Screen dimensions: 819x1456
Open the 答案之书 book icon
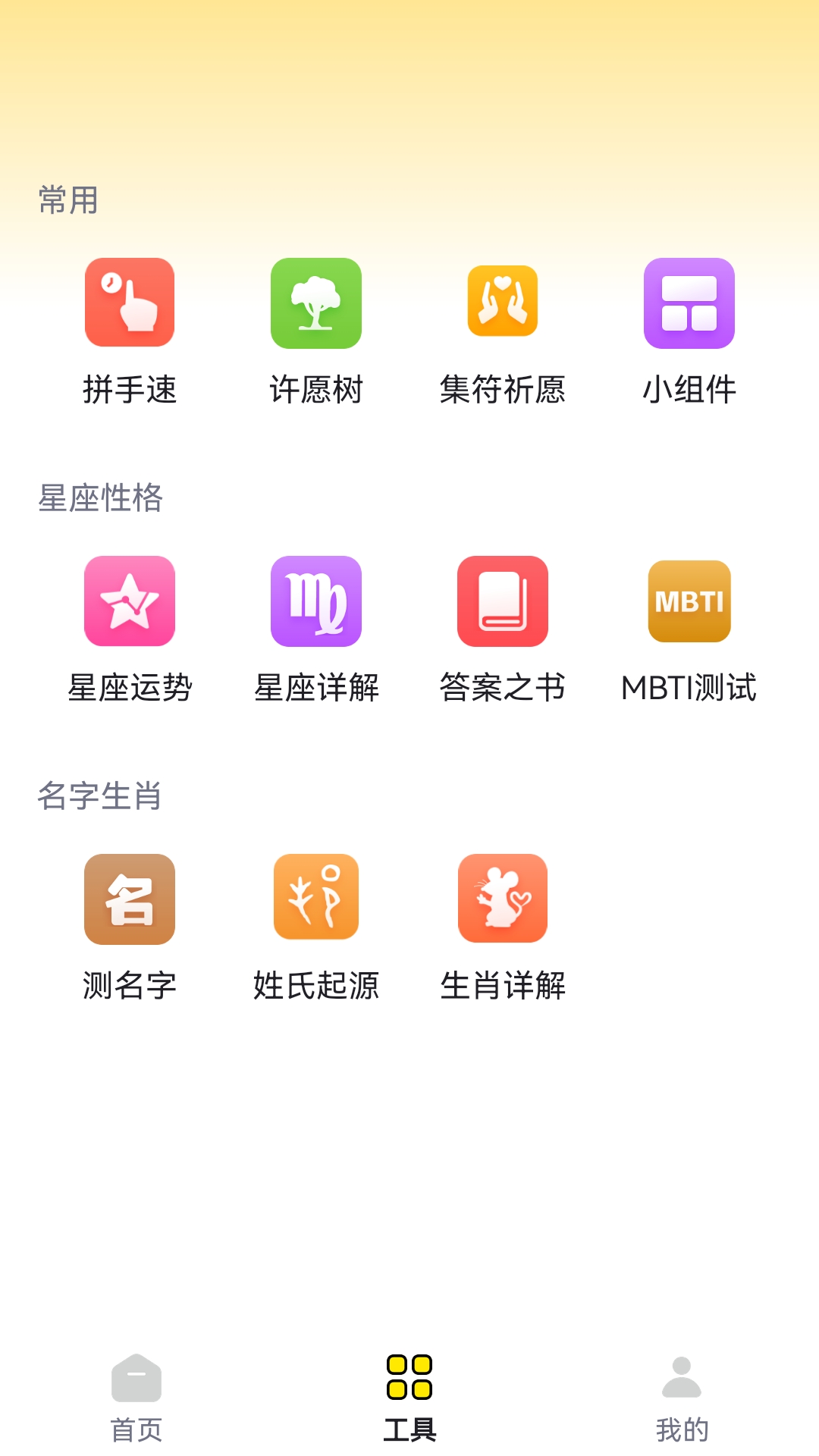(503, 601)
